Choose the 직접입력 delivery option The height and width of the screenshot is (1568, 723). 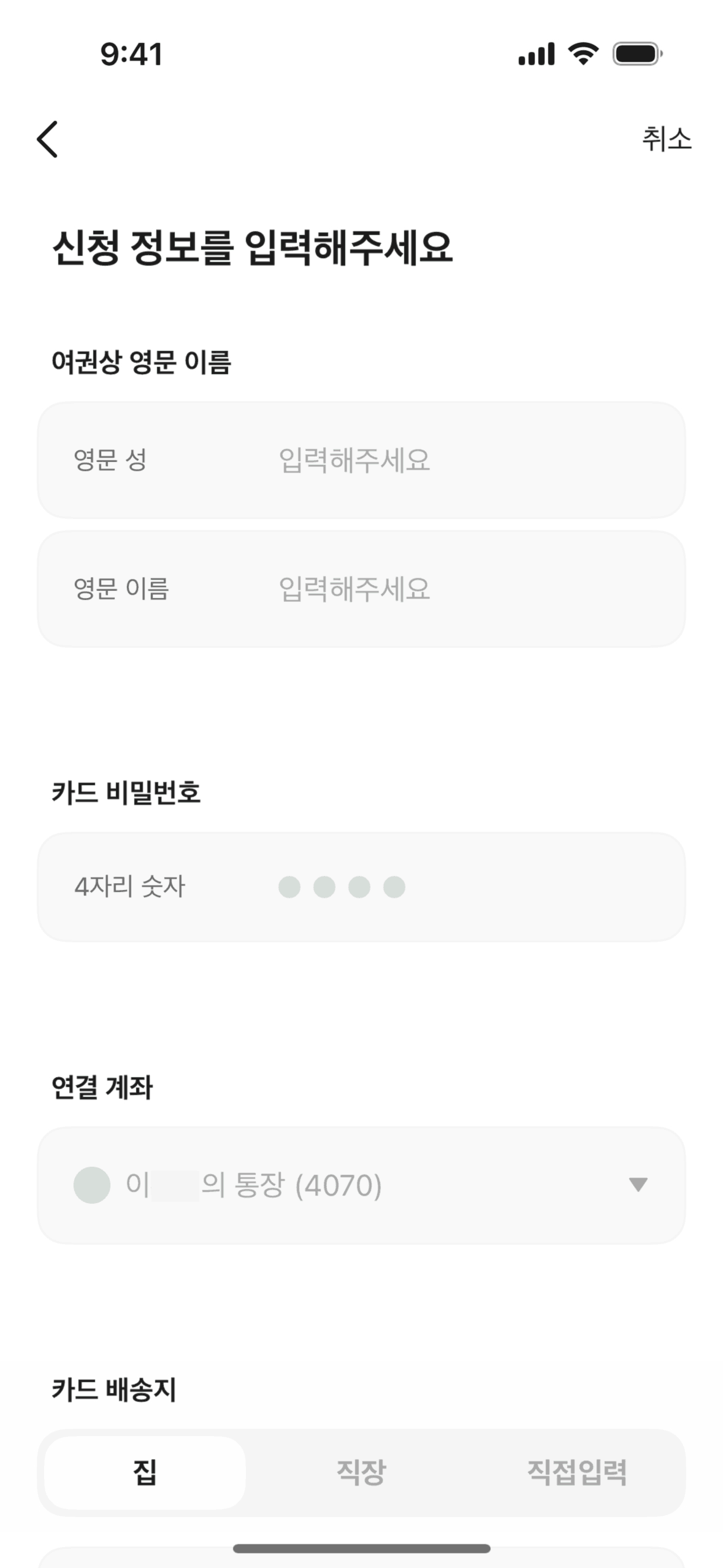(577, 1472)
